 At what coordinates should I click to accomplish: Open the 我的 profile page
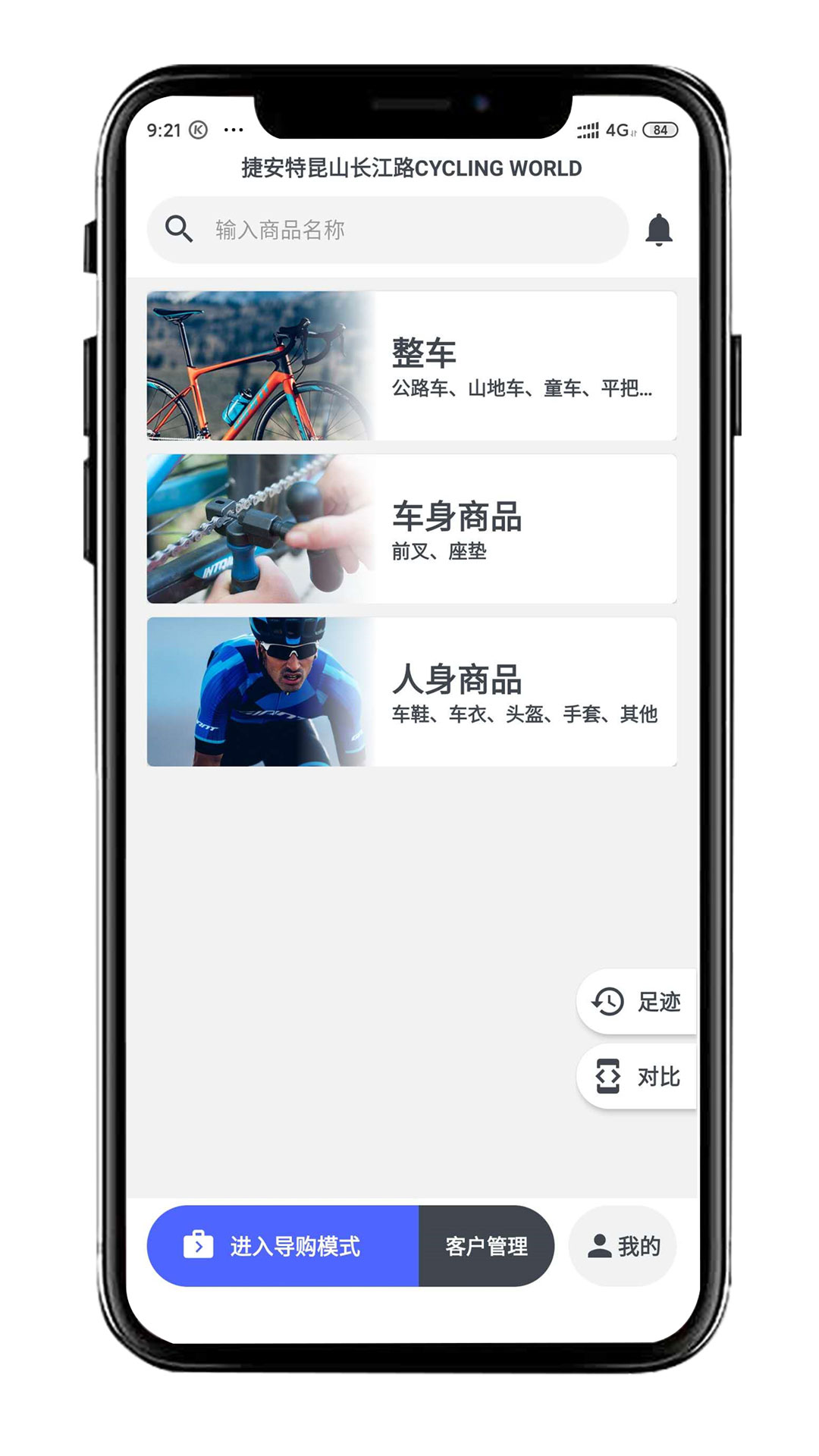623,1246
